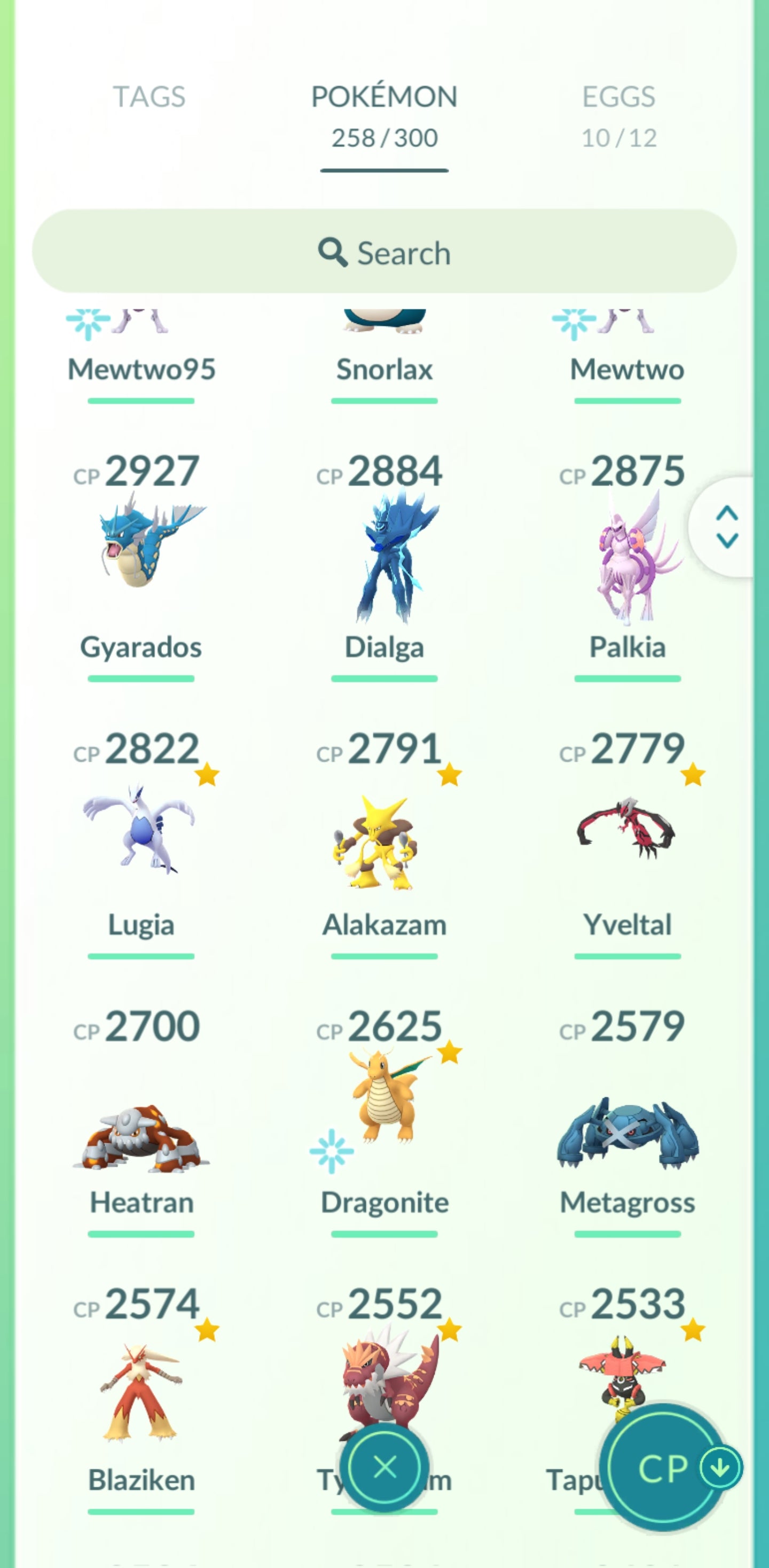This screenshot has height=1568, width=769.
Task: Change the CP sort order button
Action: (669, 1468)
